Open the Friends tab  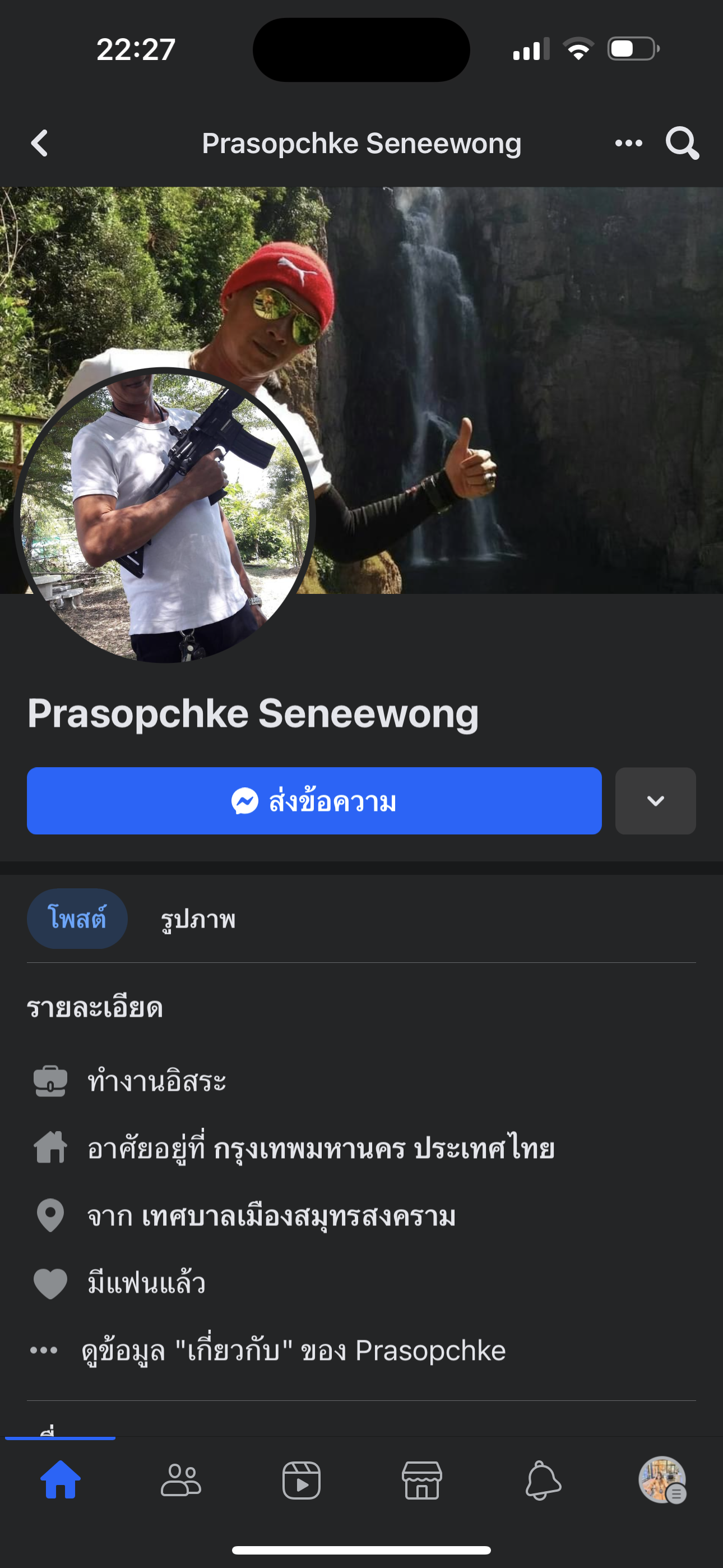(180, 1479)
